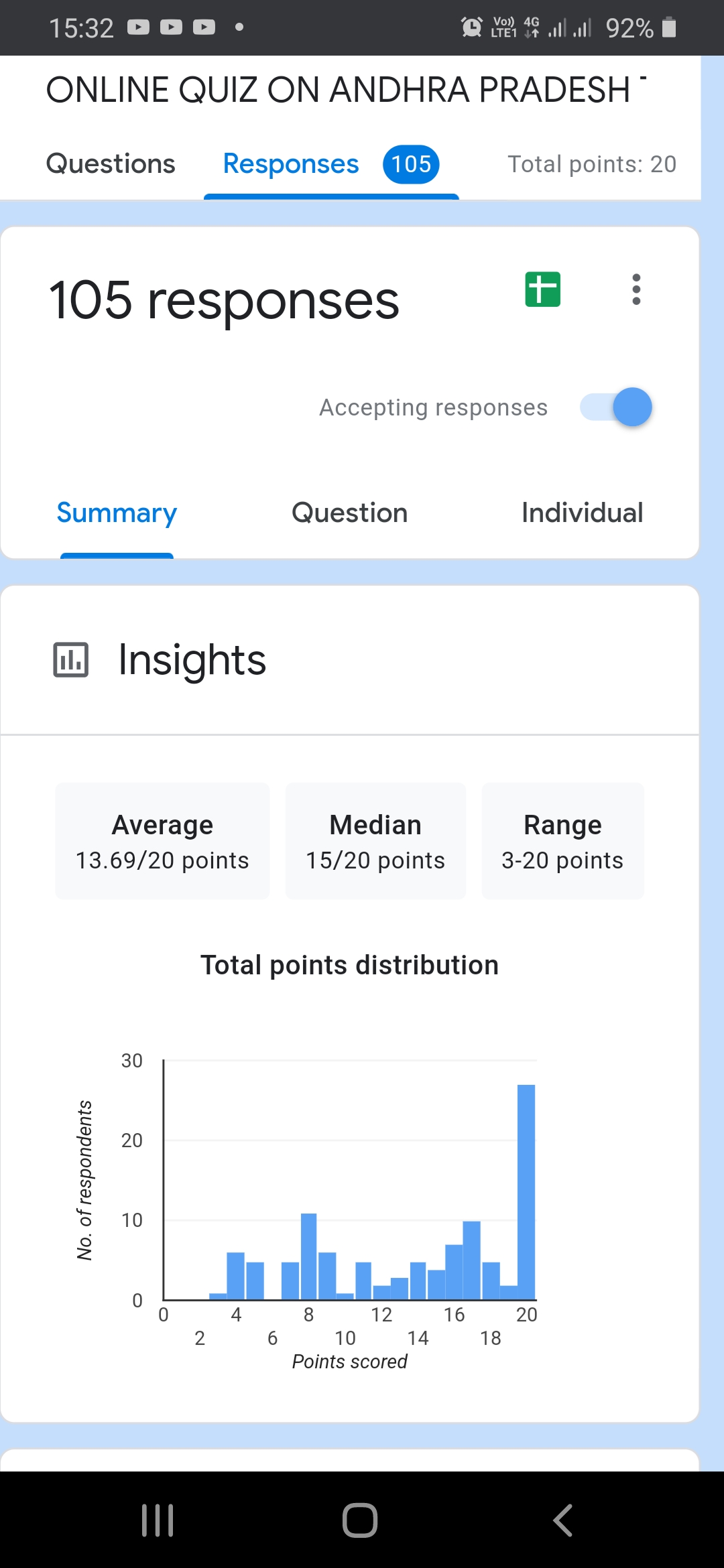Switch to the Questions tab
The height and width of the screenshot is (1568, 724).
(111, 164)
